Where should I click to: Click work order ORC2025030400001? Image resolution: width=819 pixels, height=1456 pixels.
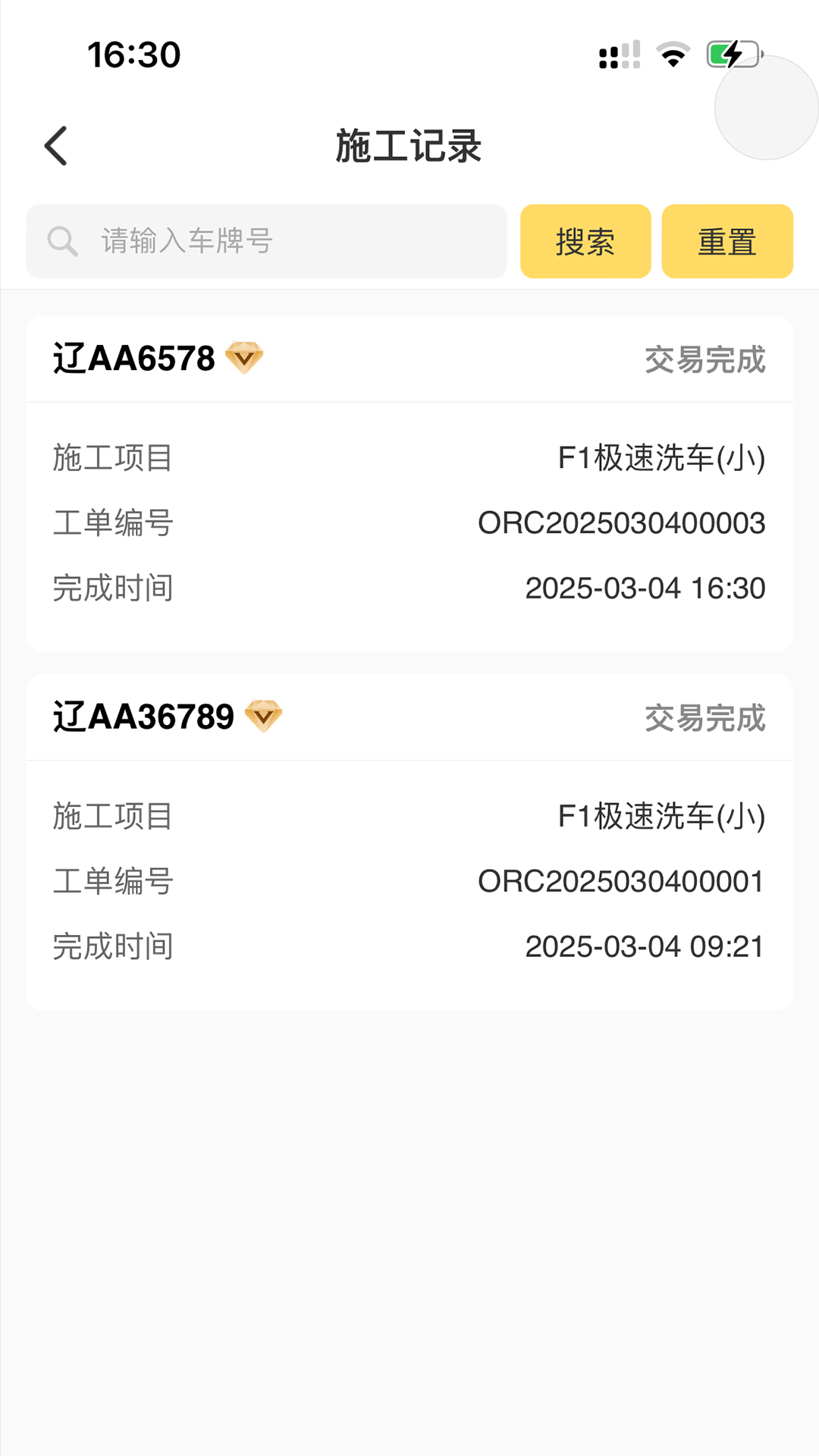click(x=621, y=880)
